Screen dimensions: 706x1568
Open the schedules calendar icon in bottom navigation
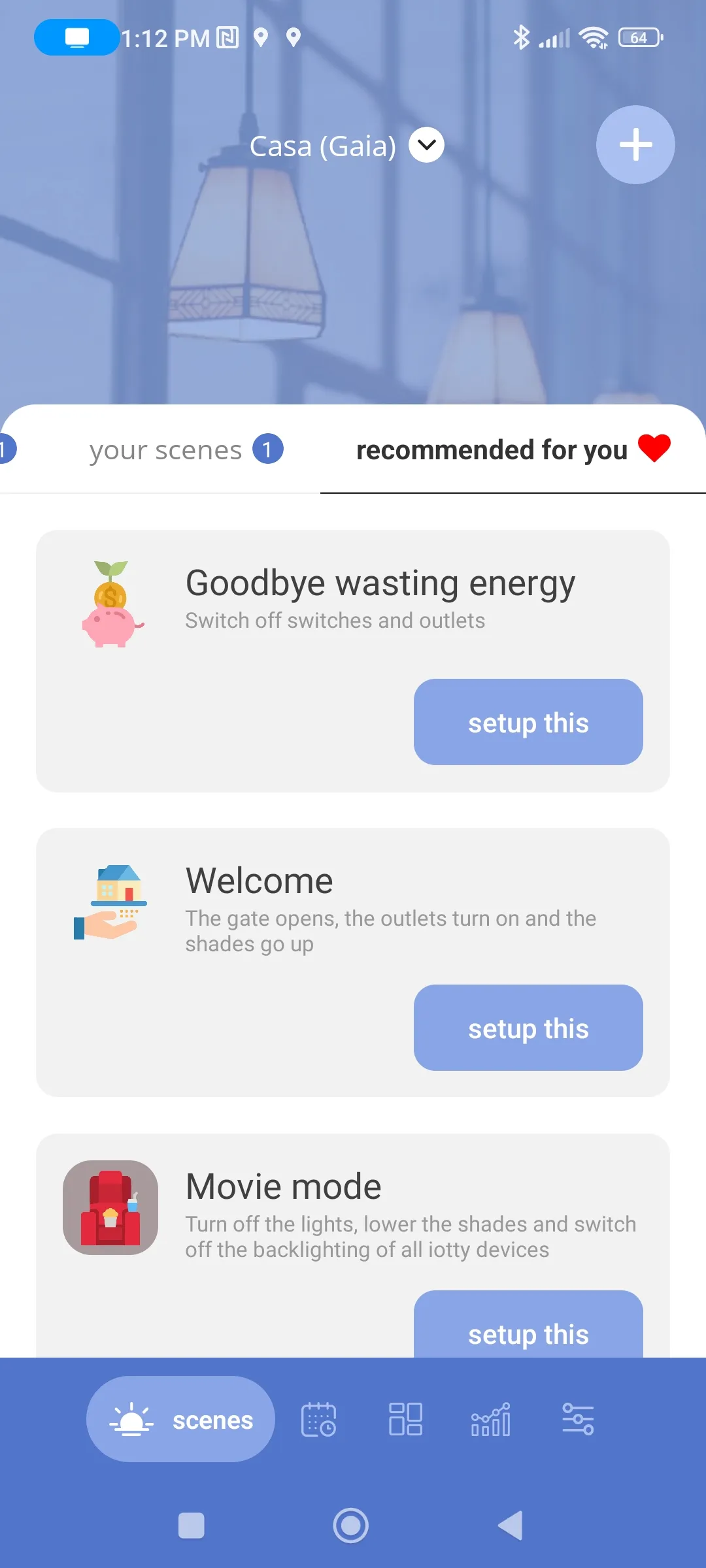tap(318, 1419)
